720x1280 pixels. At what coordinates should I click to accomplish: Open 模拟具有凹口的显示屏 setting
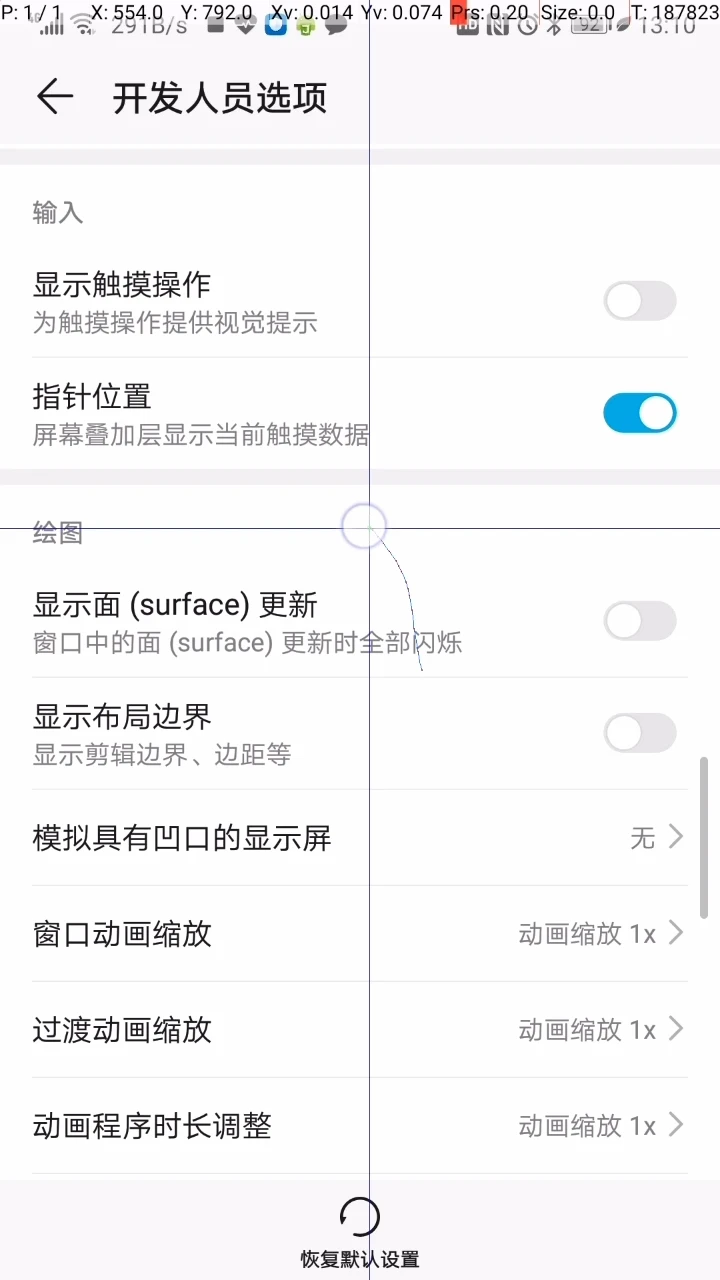coord(360,837)
